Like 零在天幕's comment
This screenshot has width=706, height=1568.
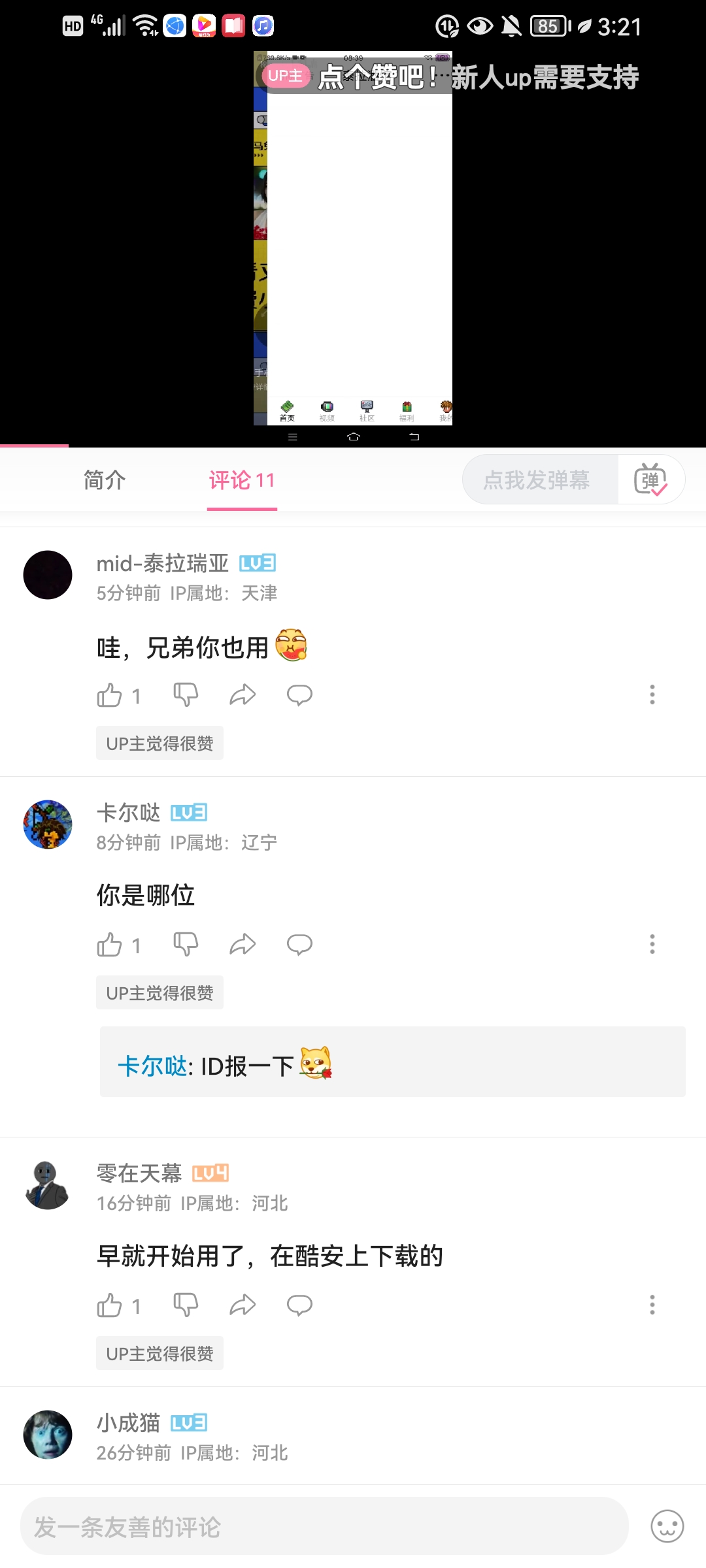(x=110, y=1306)
